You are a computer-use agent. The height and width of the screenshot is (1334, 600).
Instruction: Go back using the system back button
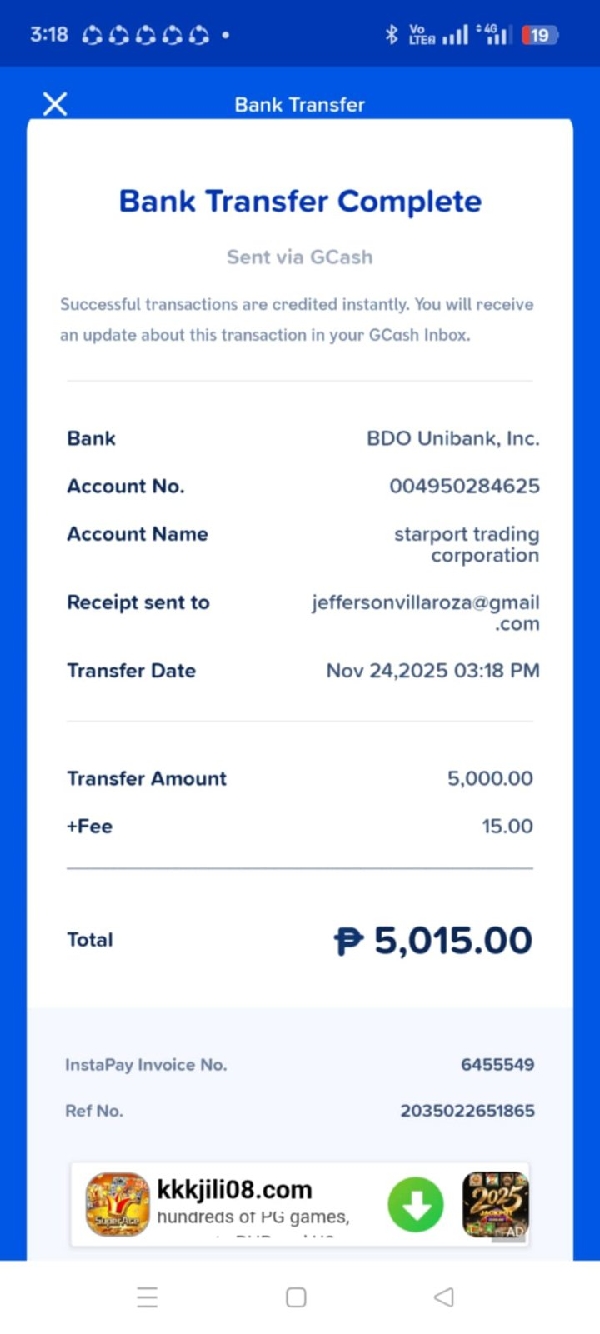pos(444,1297)
